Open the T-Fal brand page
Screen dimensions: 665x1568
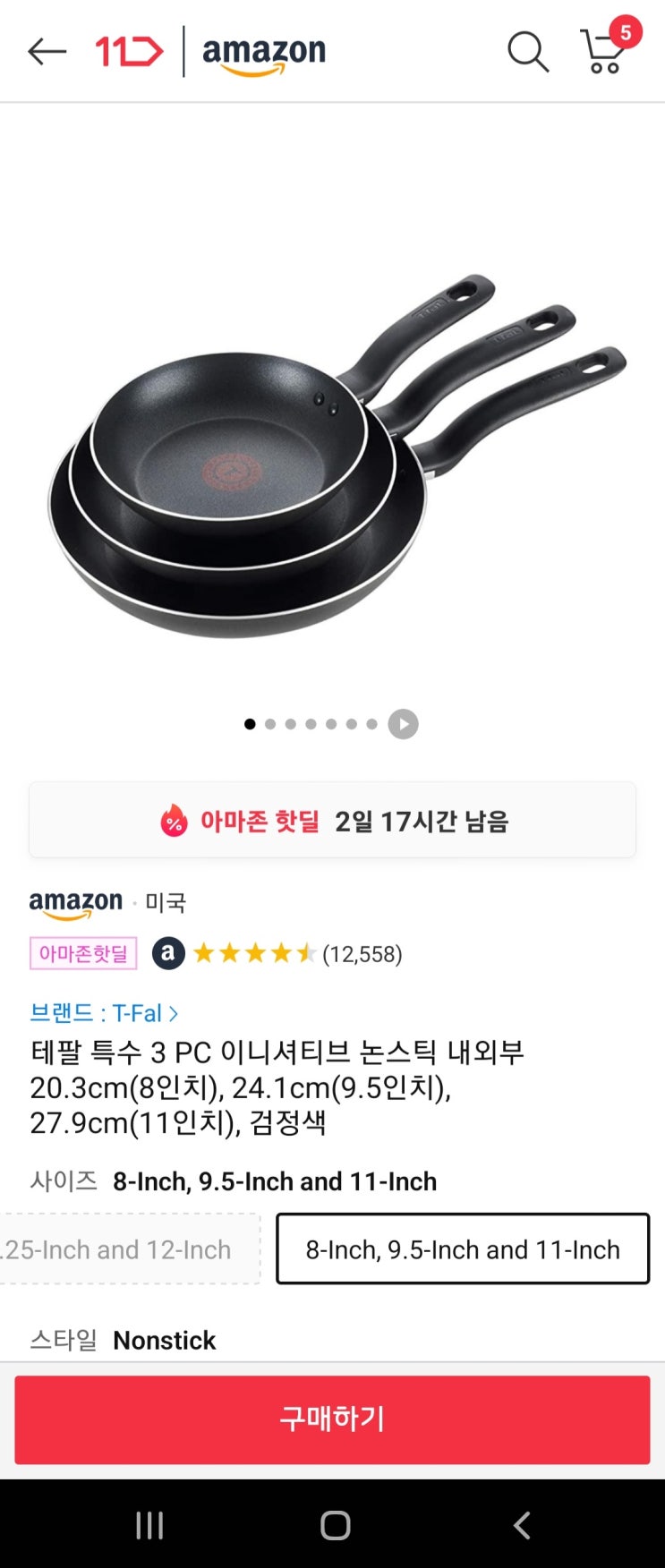coord(104,1013)
